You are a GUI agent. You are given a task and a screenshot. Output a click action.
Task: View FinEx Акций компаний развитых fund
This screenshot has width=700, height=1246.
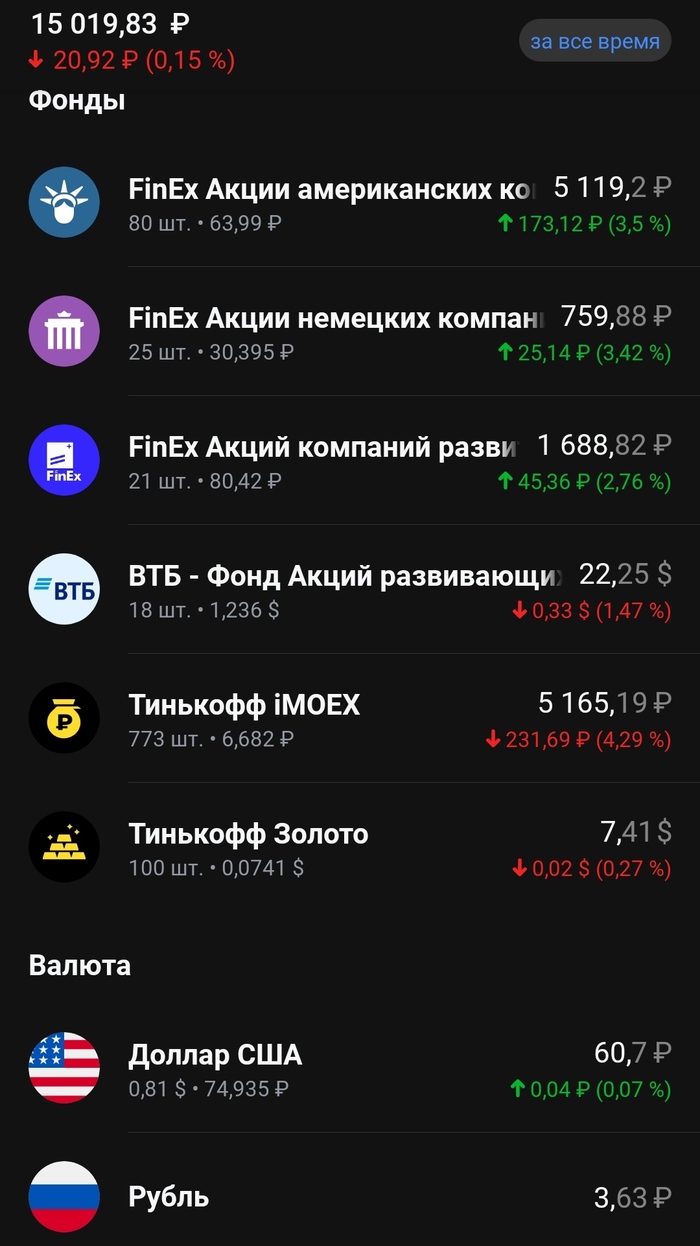[x=350, y=460]
